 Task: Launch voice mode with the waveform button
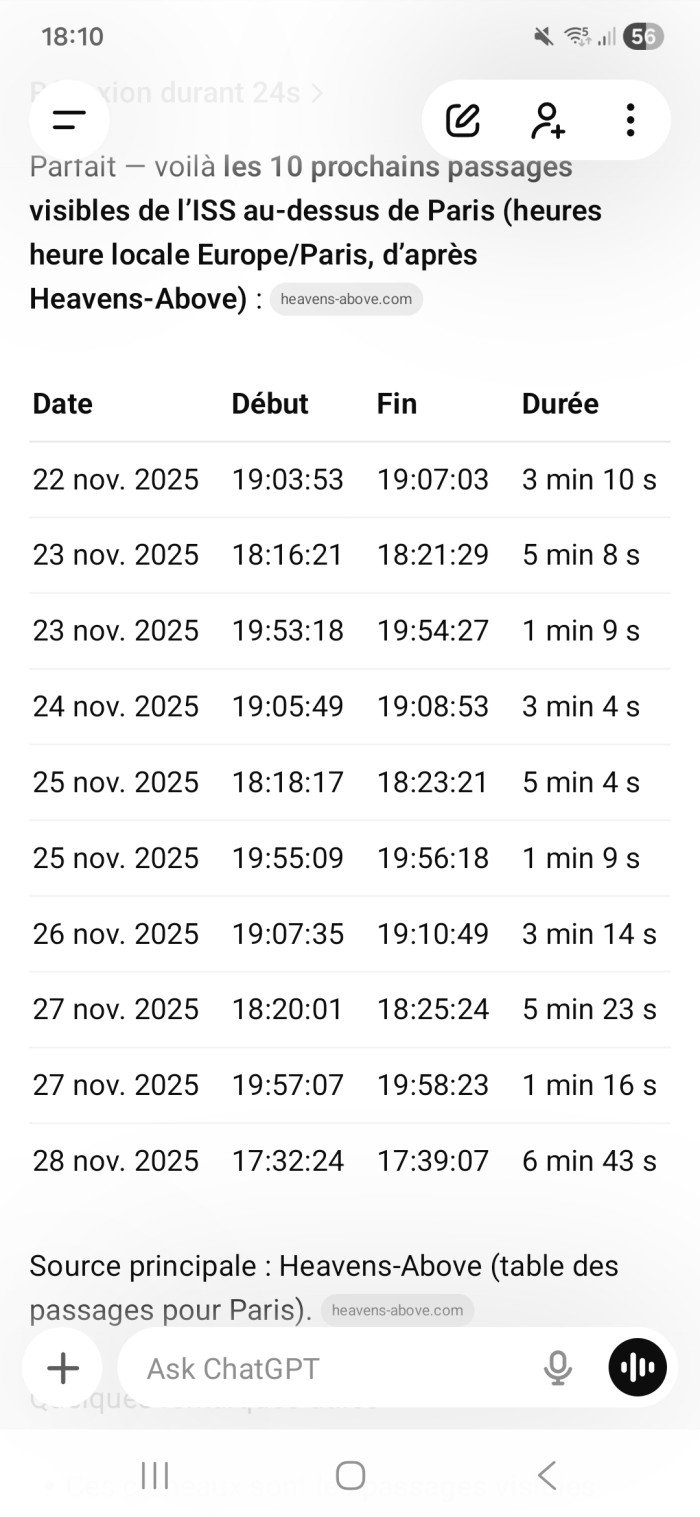coord(637,1367)
